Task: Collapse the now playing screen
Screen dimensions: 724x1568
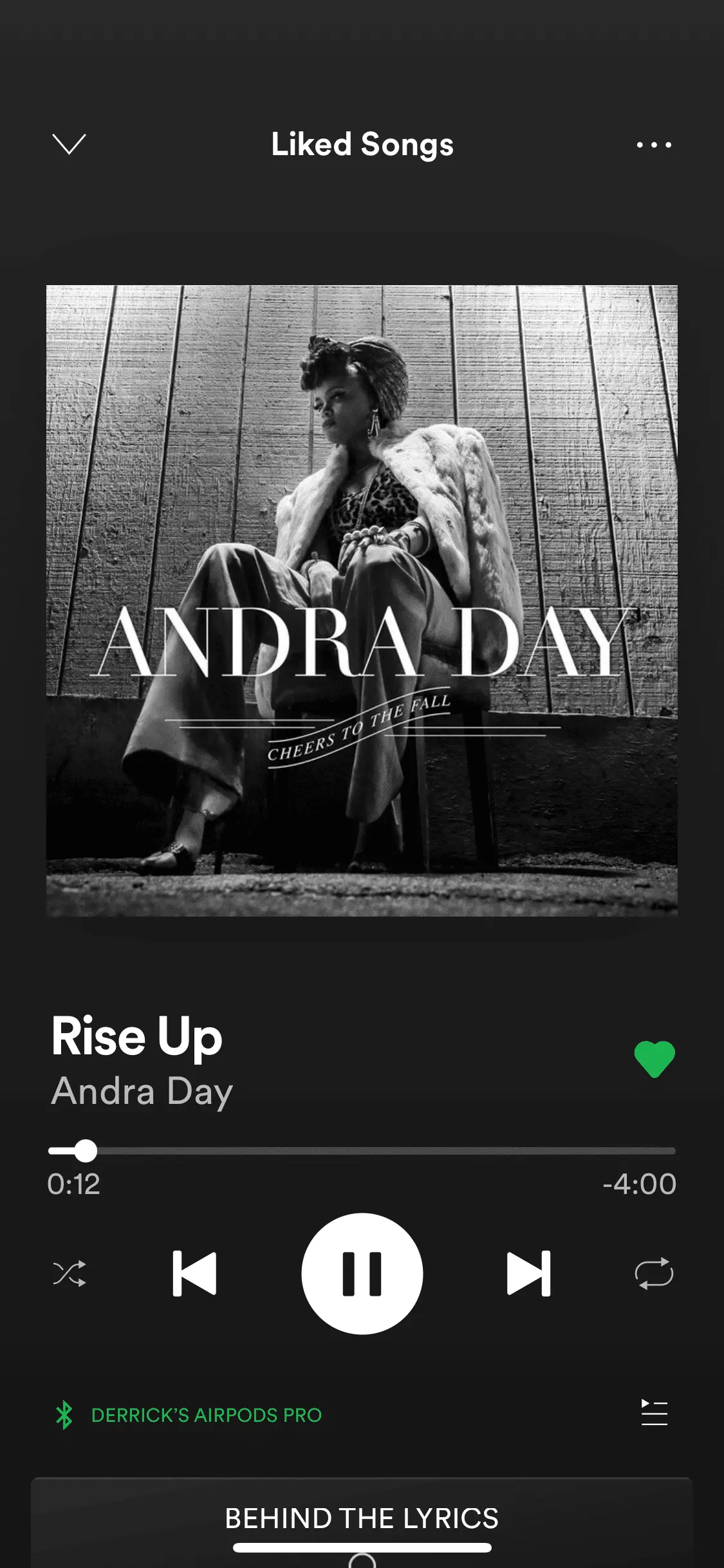Action: (68, 144)
